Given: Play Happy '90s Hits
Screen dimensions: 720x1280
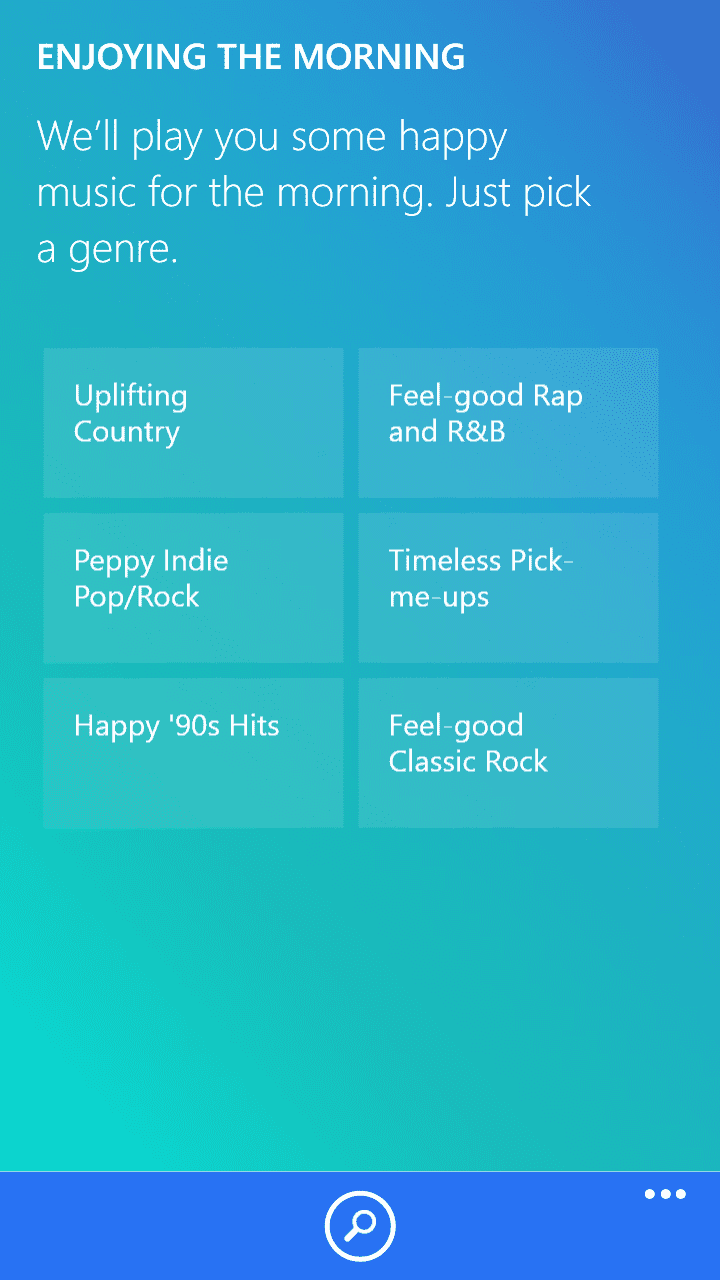Looking at the screenshot, I should pos(193,753).
